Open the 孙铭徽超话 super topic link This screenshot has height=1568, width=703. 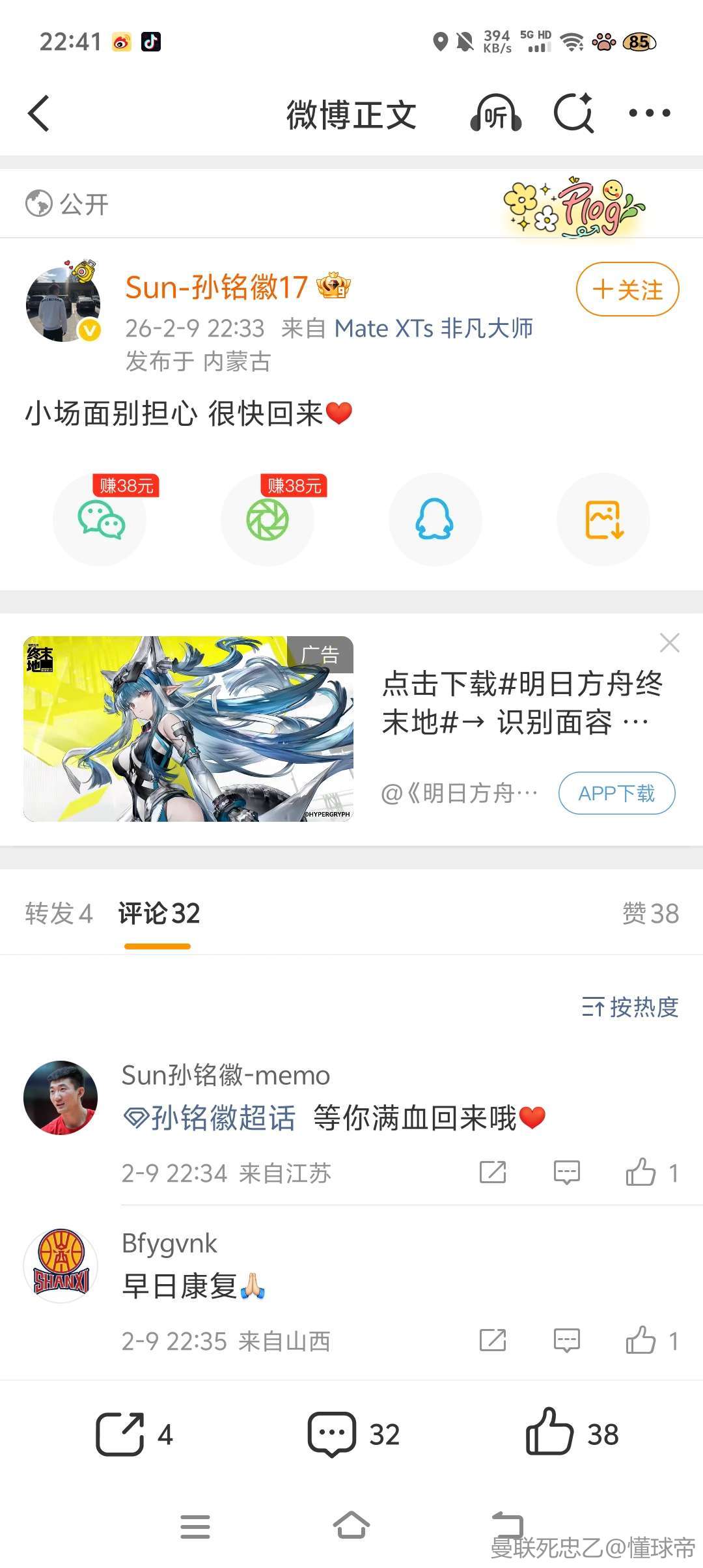click(x=210, y=1118)
